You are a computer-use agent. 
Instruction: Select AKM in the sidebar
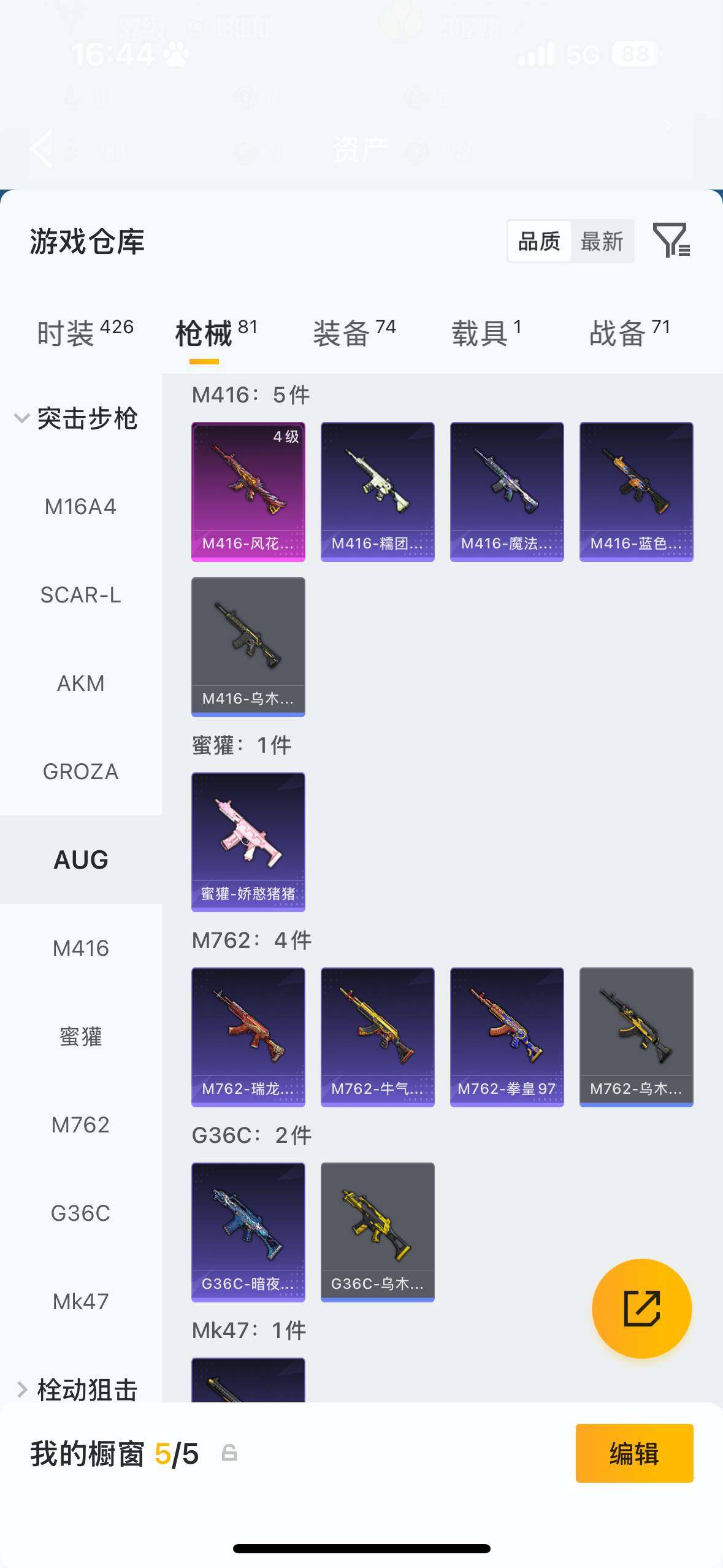(x=80, y=683)
